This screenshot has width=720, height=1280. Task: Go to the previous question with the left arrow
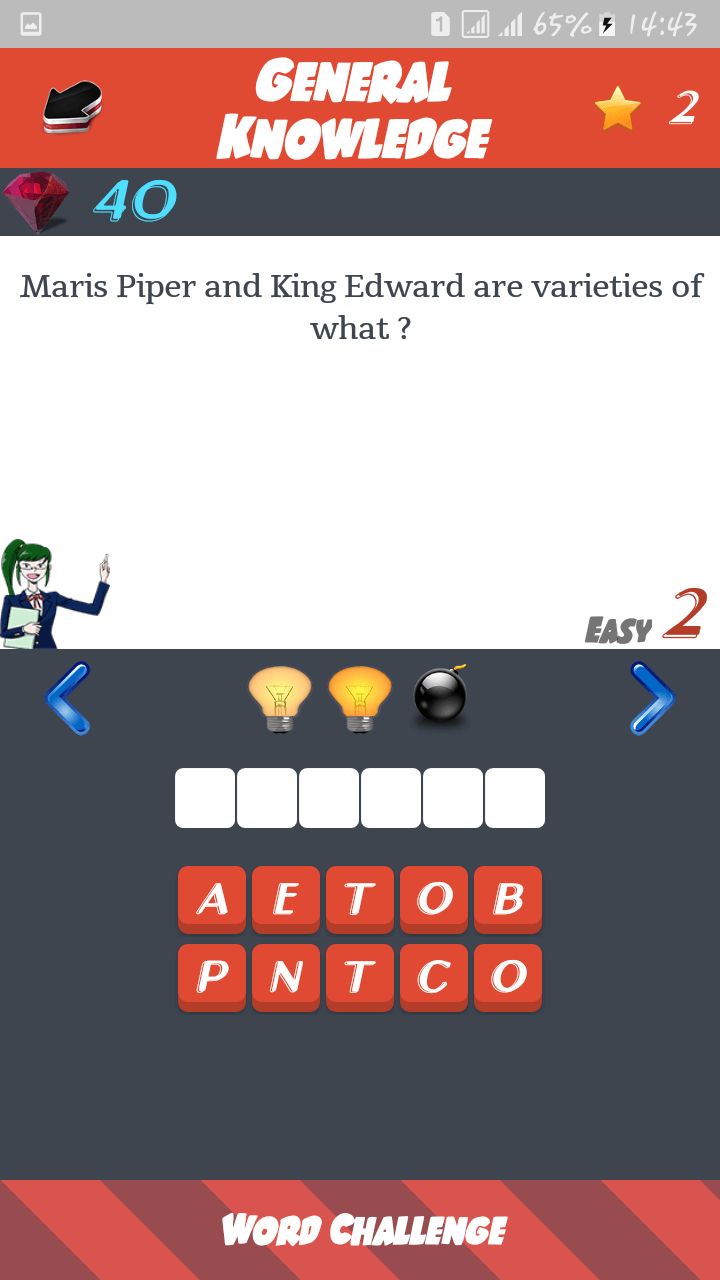[68, 698]
